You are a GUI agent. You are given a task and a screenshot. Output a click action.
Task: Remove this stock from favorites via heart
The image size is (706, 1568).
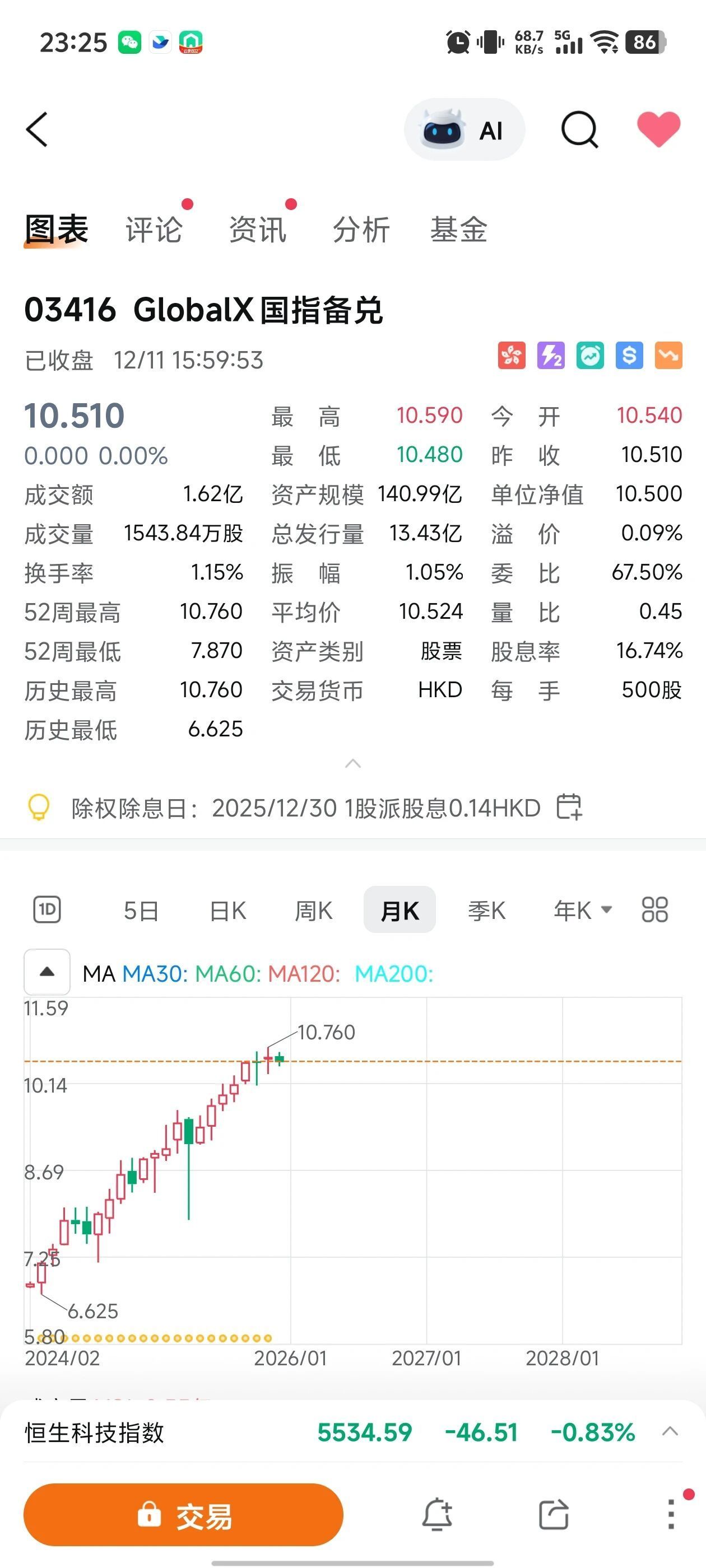point(658,129)
